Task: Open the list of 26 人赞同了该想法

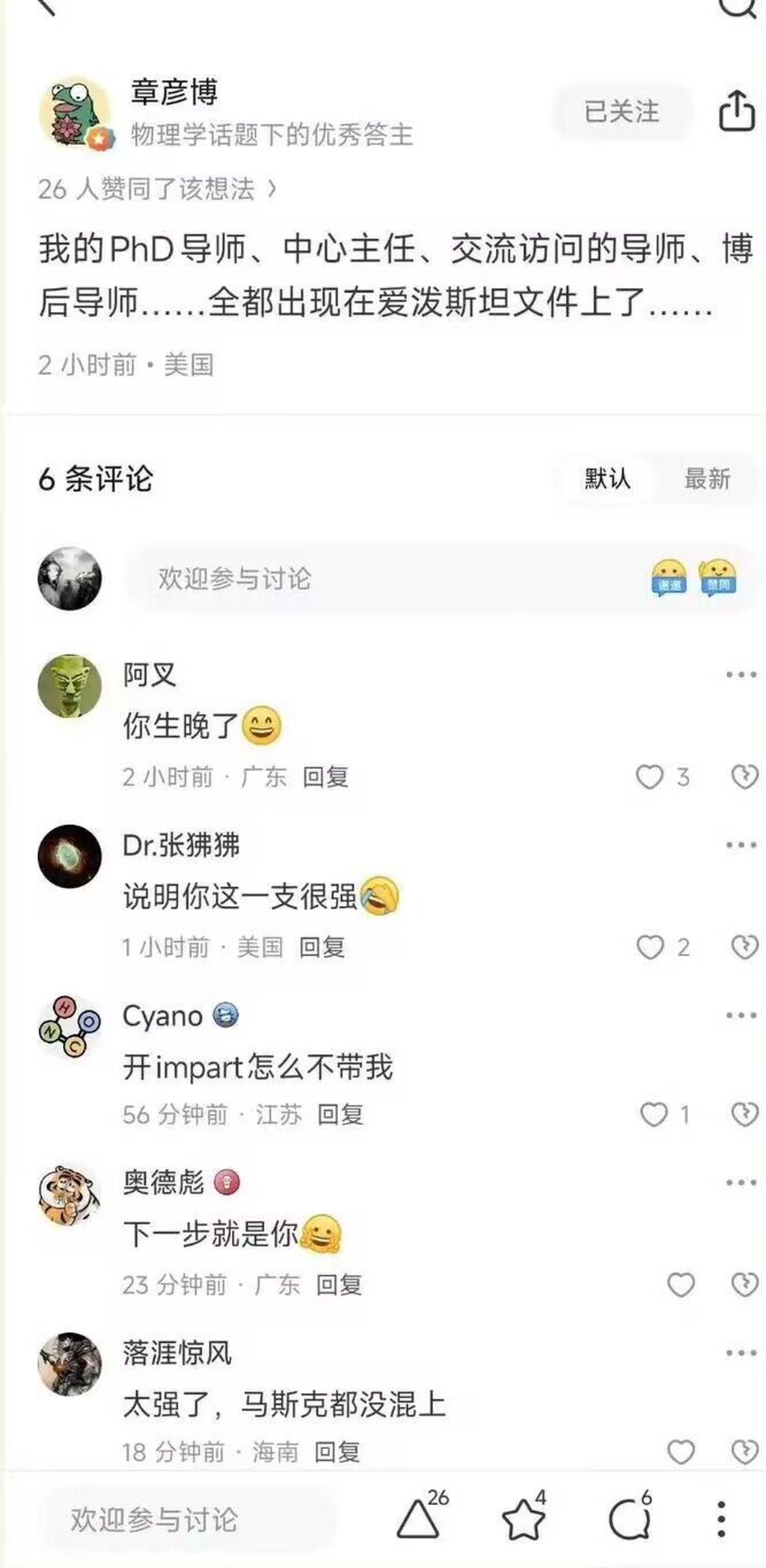Action: pos(157,189)
